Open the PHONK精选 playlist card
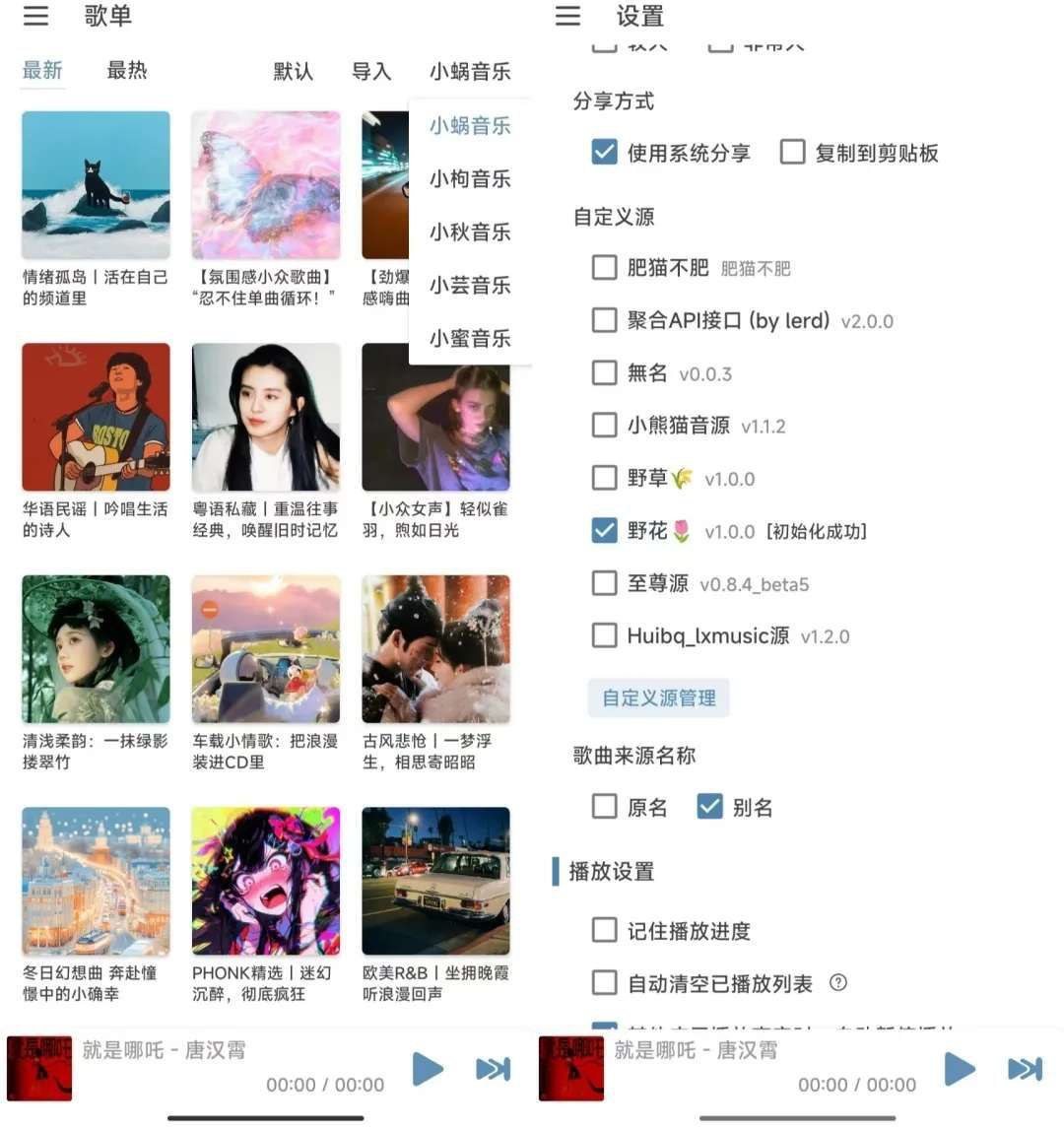This screenshot has height=1129, width=1064. (266, 881)
